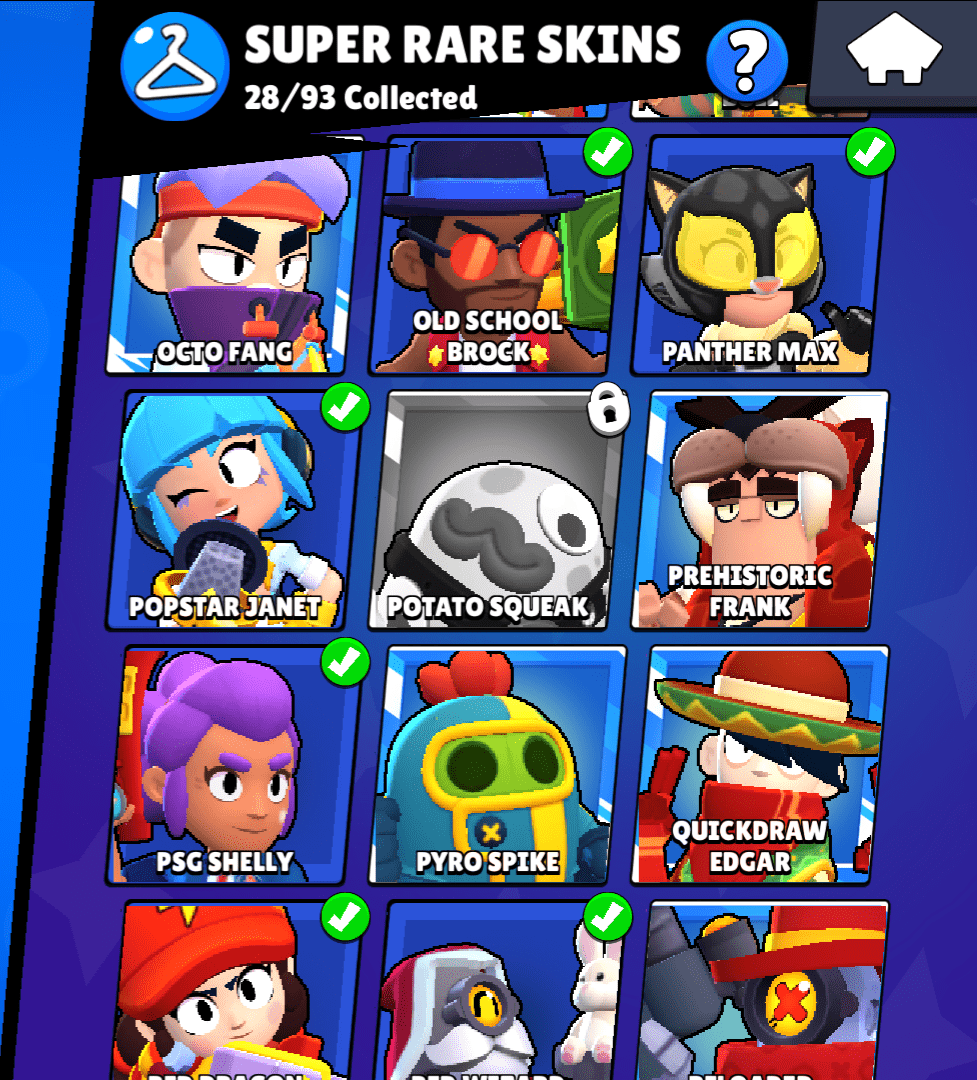Open the question mark help button
Viewport: 977px width, 1080px height.
[745, 61]
